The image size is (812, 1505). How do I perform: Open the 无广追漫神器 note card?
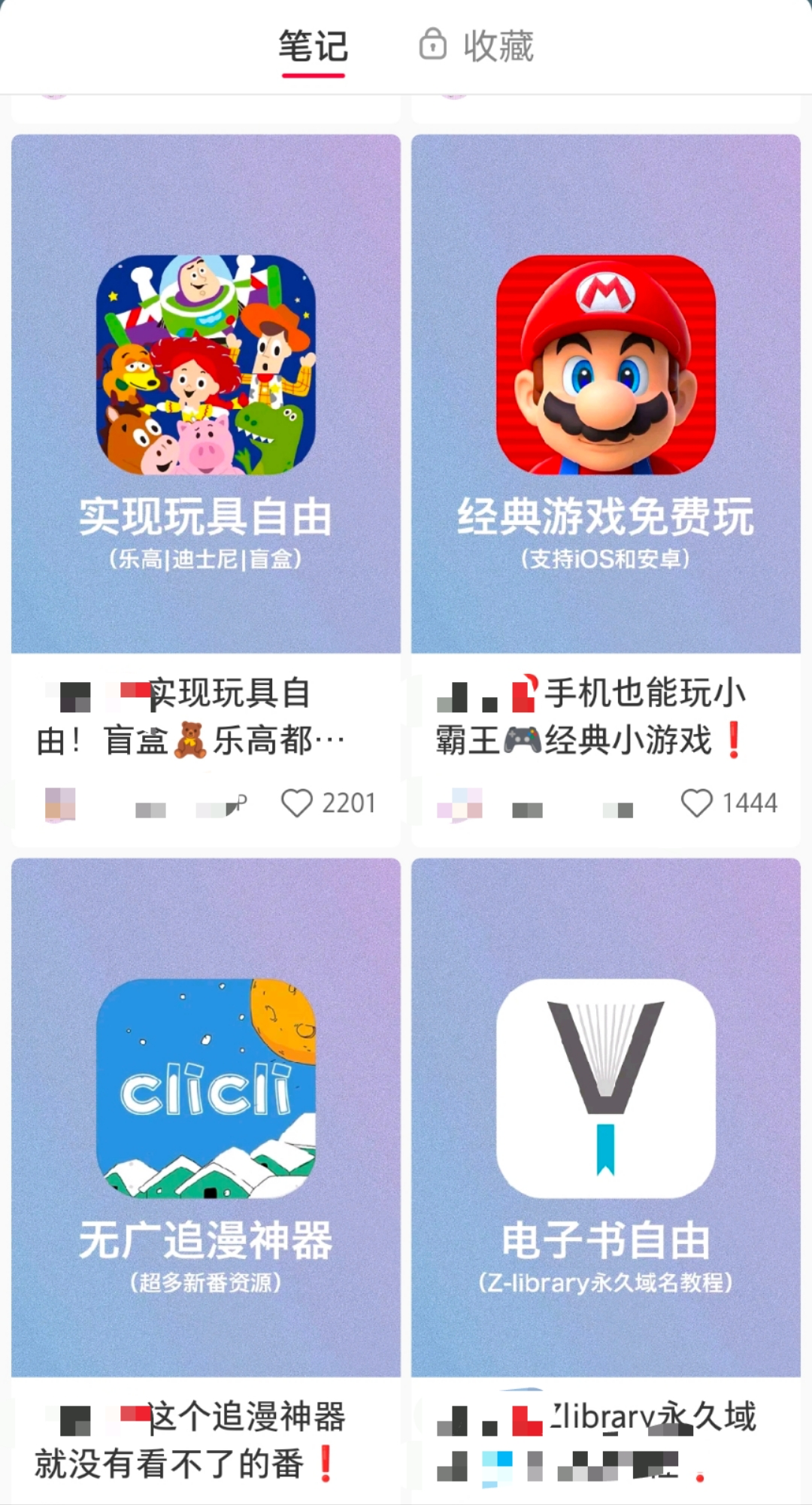click(205, 1117)
